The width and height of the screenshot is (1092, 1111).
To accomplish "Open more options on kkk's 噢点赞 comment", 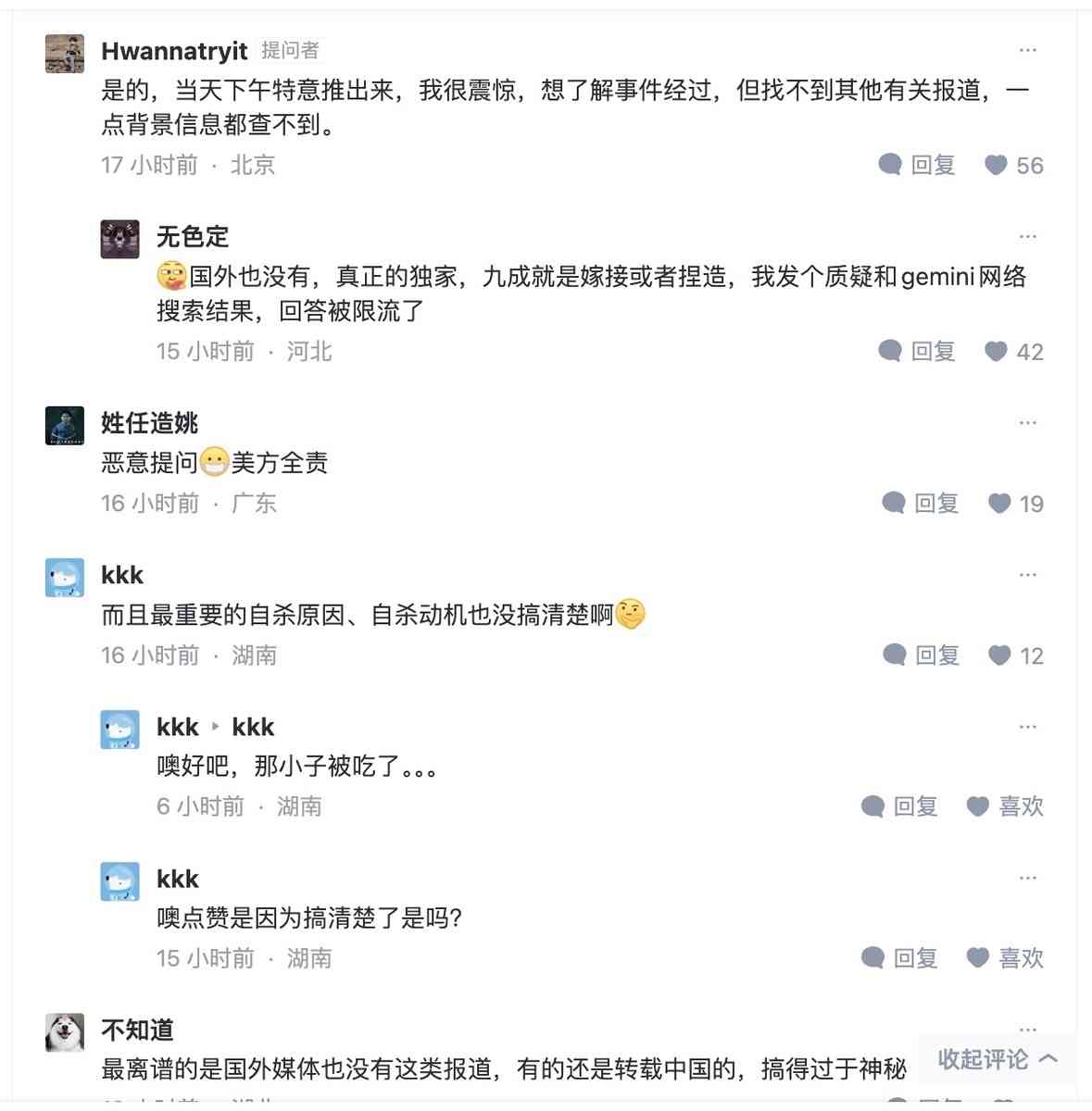I will point(1027,878).
